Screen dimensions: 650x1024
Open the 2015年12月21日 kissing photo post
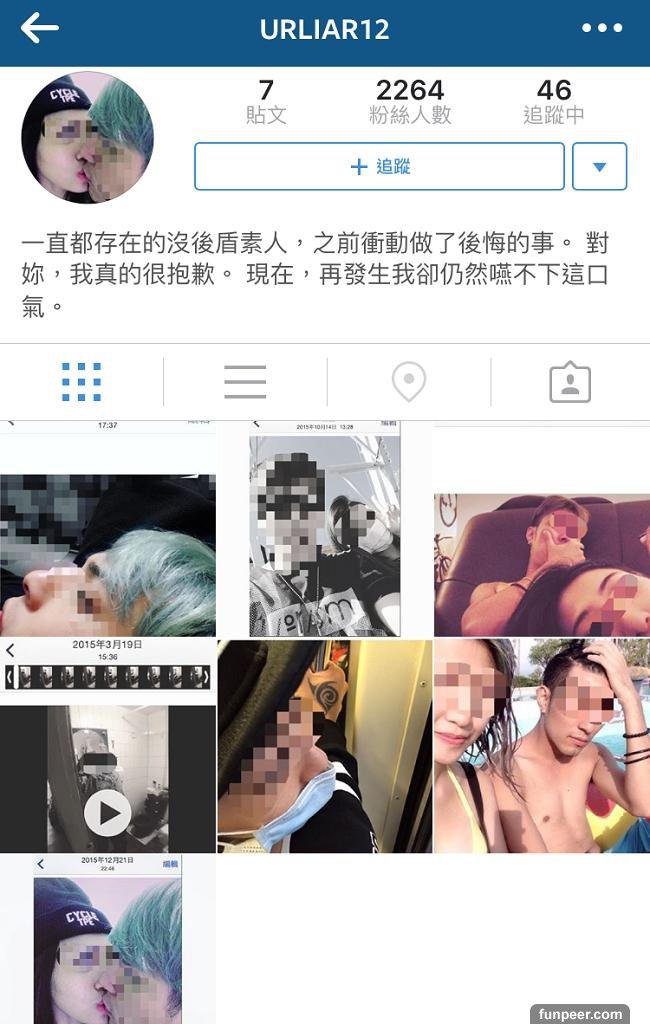click(x=108, y=940)
